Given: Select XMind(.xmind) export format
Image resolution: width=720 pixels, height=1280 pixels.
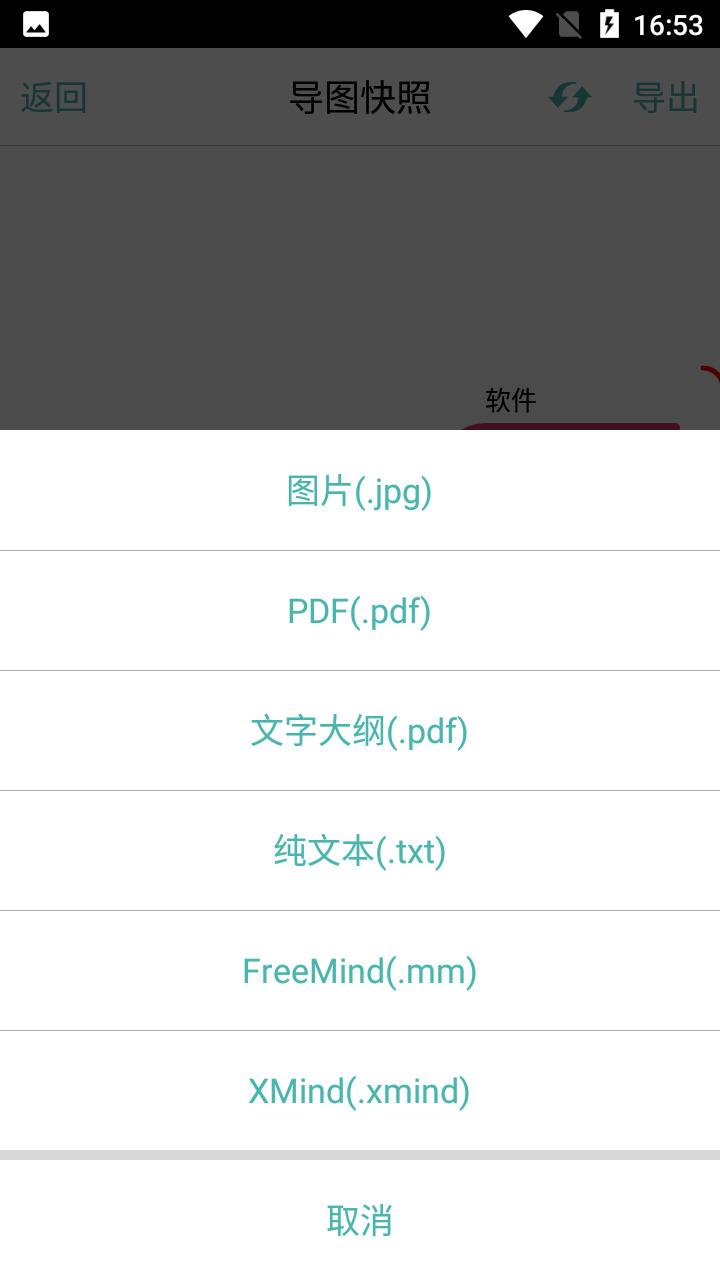Looking at the screenshot, I should [x=360, y=1090].
